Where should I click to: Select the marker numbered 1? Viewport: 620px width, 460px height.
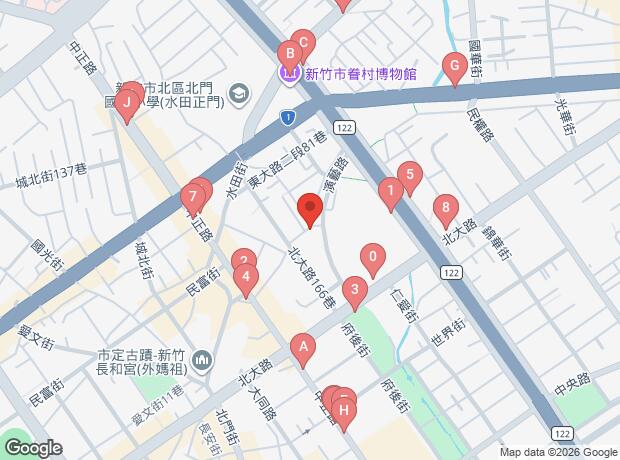[x=389, y=190]
